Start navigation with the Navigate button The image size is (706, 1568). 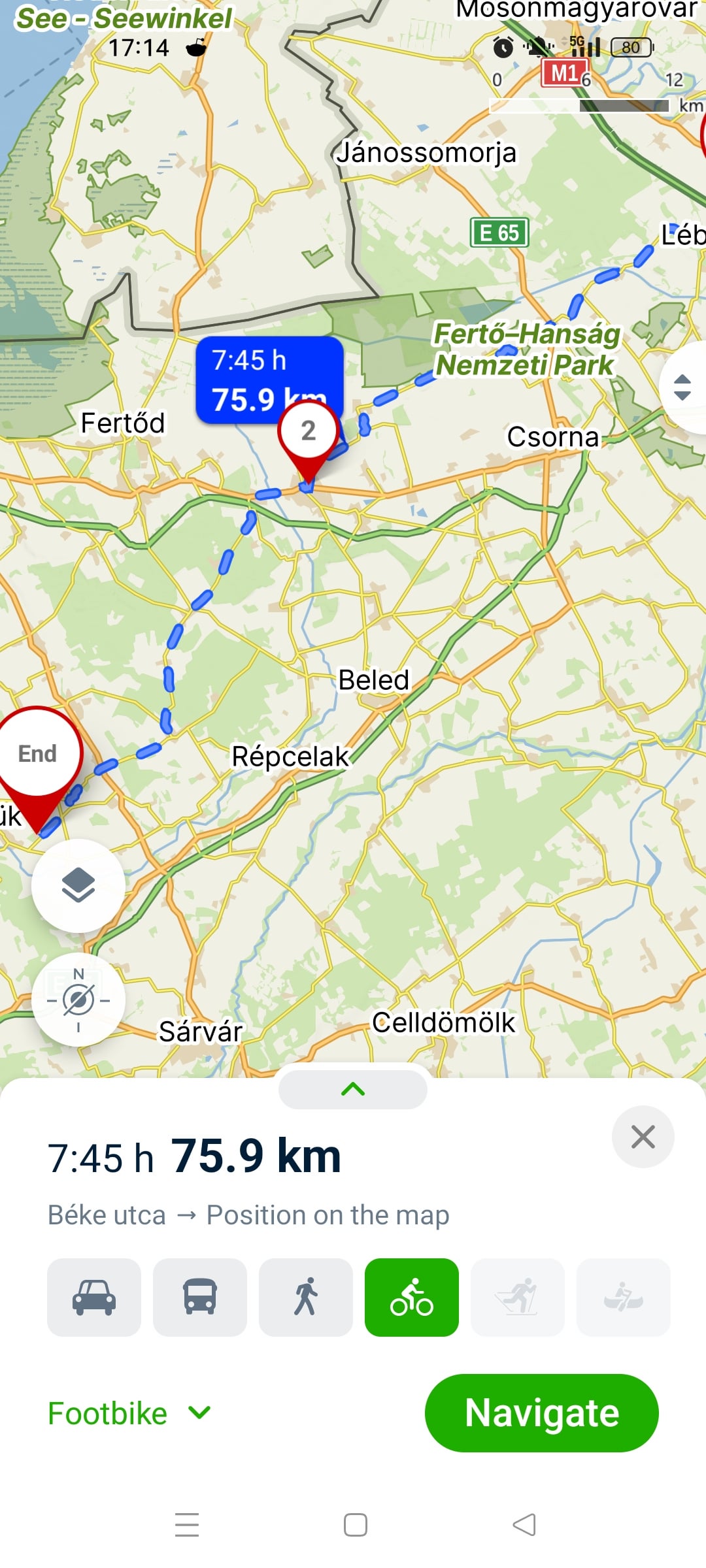click(x=541, y=1413)
